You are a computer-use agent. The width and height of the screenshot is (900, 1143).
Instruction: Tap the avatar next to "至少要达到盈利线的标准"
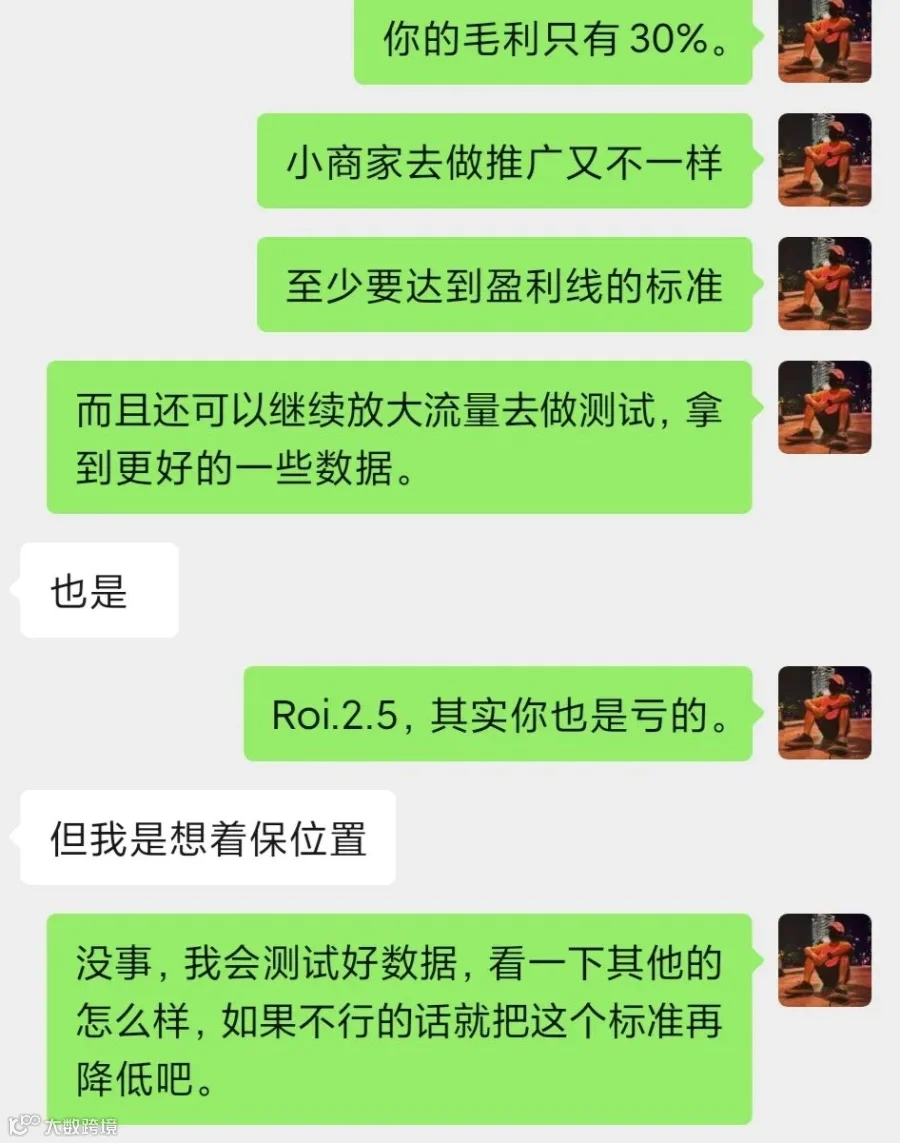[x=825, y=284]
